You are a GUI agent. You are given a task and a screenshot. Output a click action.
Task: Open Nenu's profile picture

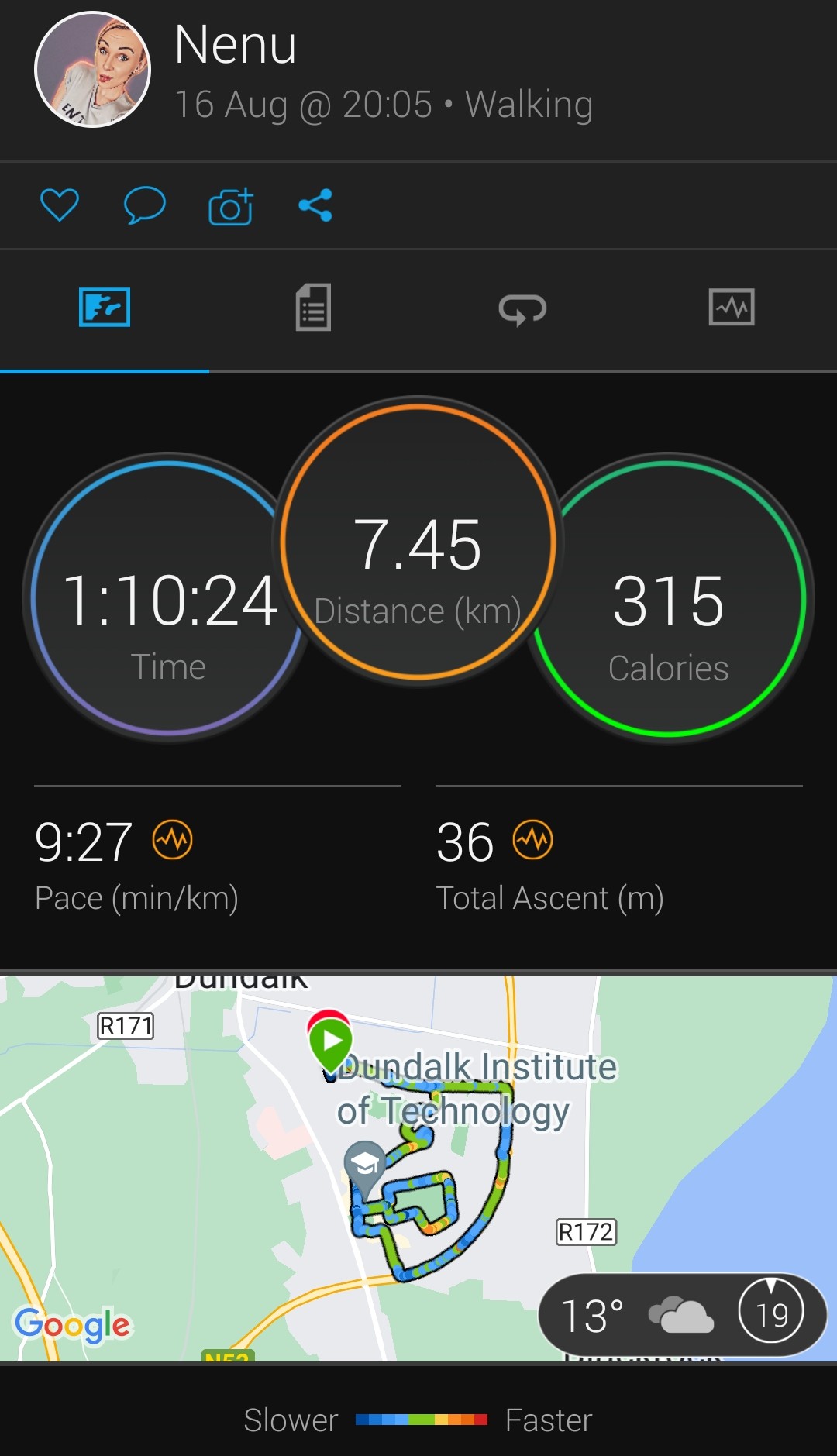[93, 70]
